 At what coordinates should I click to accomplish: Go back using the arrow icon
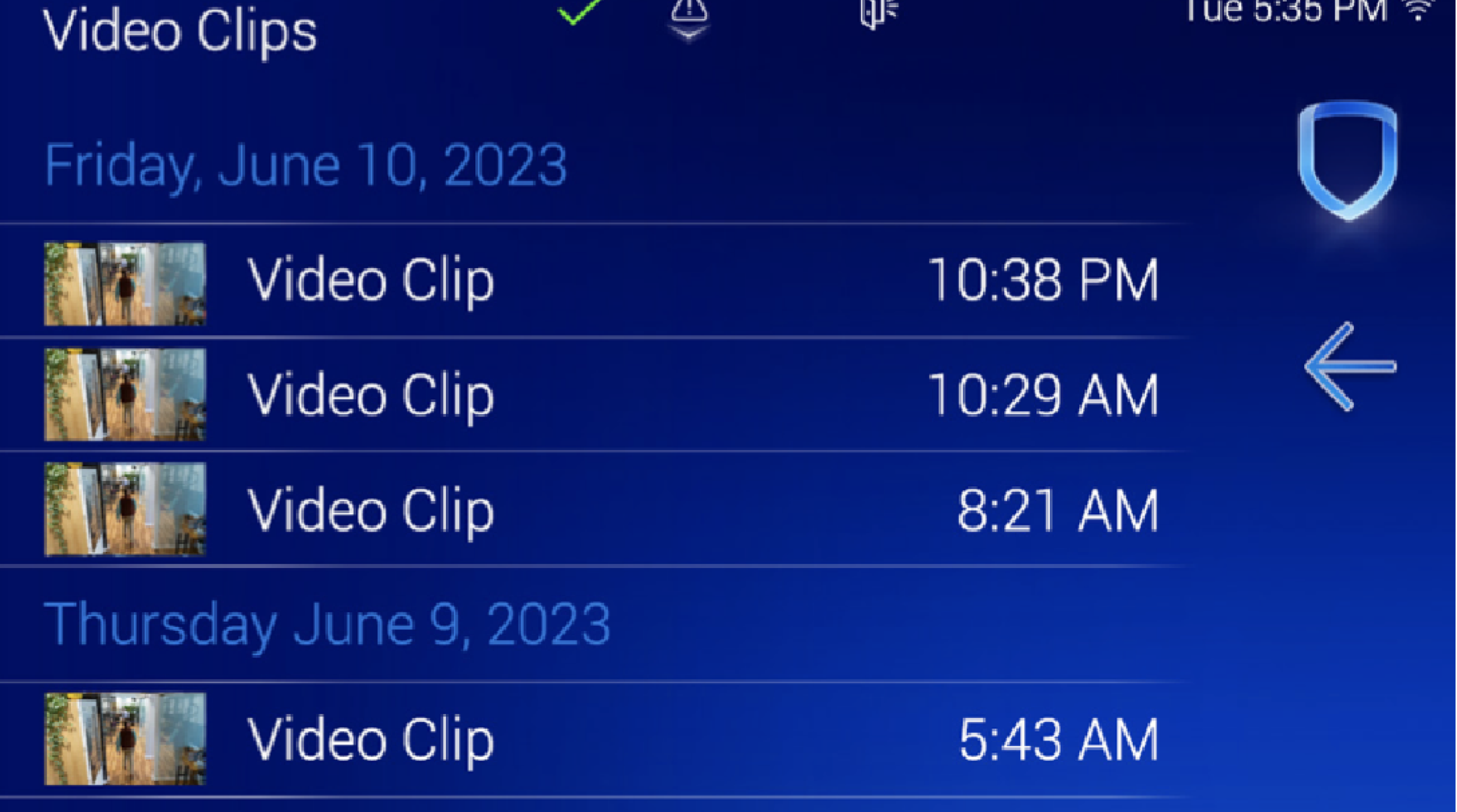pos(1350,367)
